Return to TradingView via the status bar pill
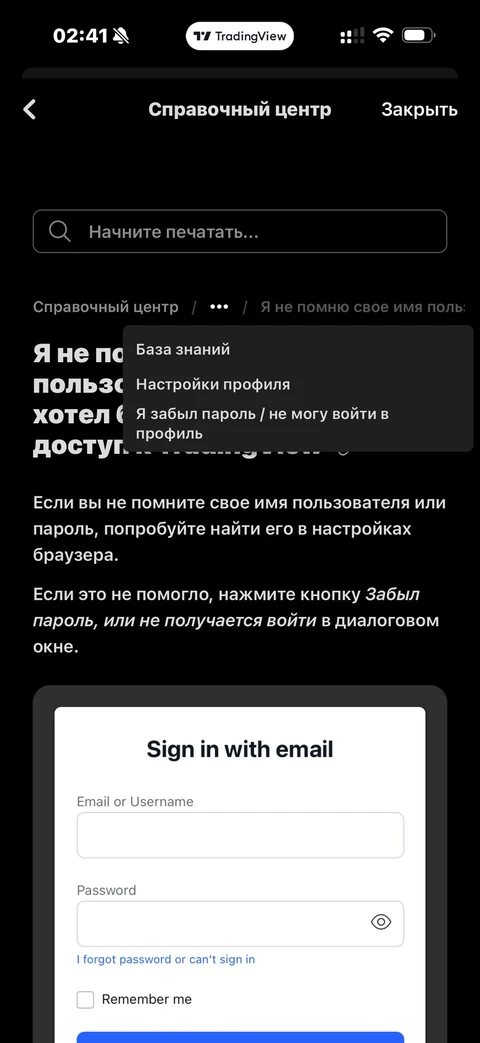The height and width of the screenshot is (1043, 480). point(239,36)
